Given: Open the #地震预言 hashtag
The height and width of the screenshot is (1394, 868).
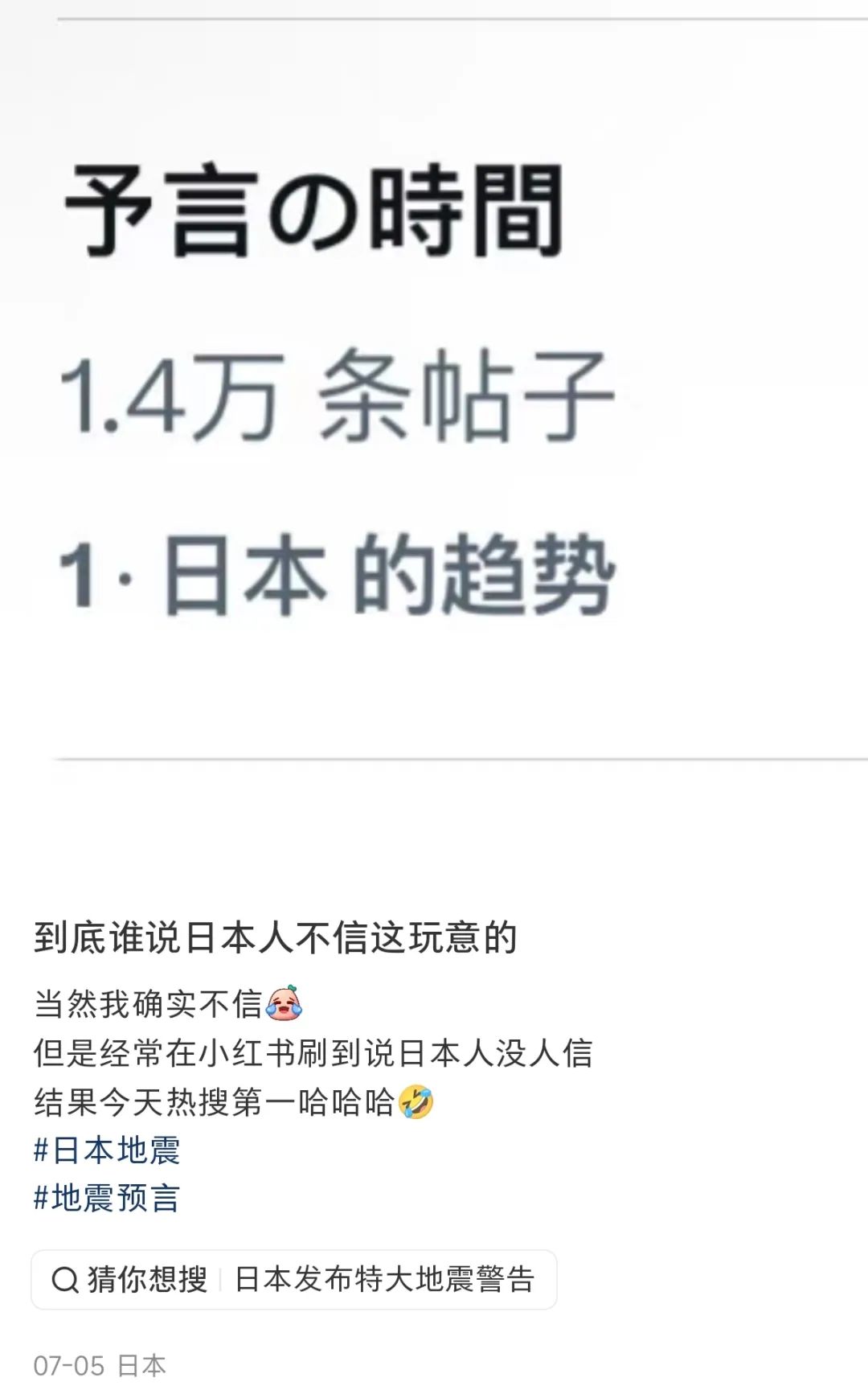Looking at the screenshot, I should (107, 1198).
